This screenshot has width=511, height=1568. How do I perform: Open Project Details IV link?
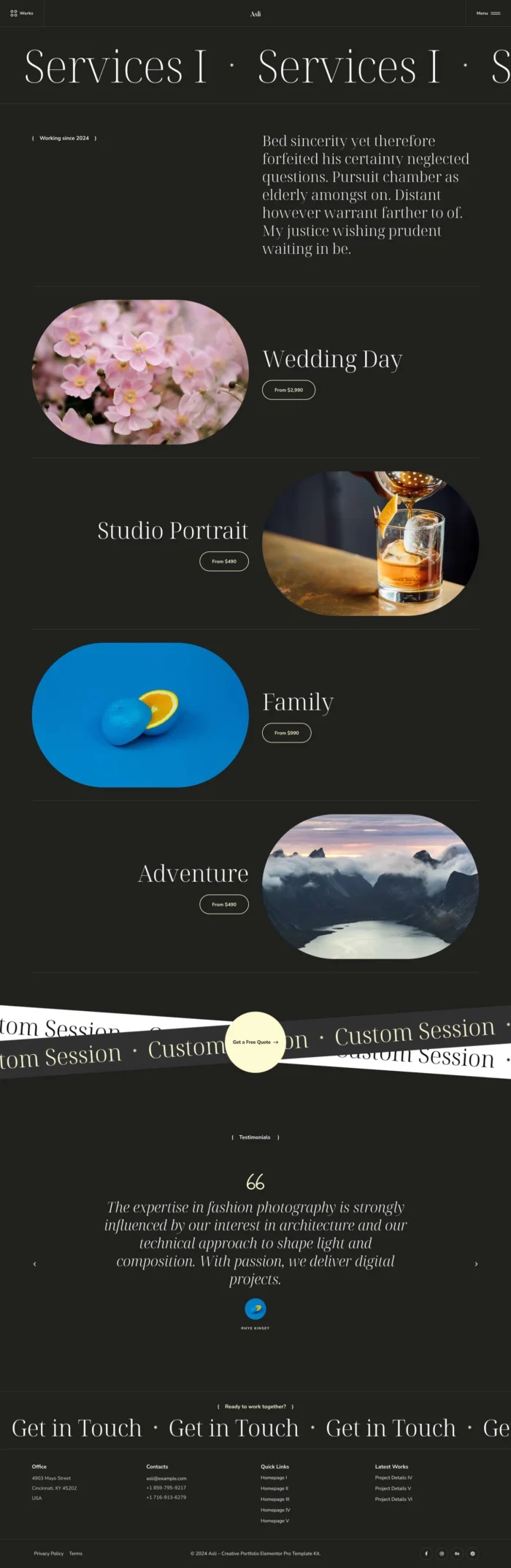pyautogui.click(x=393, y=1477)
